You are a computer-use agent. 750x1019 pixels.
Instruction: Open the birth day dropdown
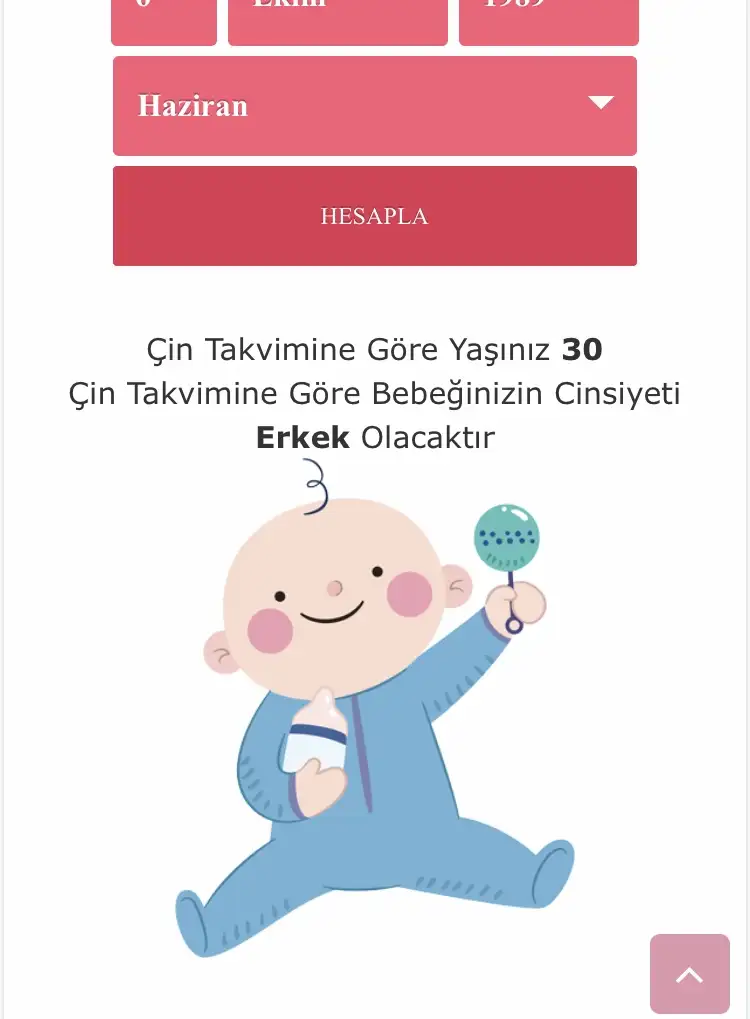pyautogui.click(x=163, y=20)
